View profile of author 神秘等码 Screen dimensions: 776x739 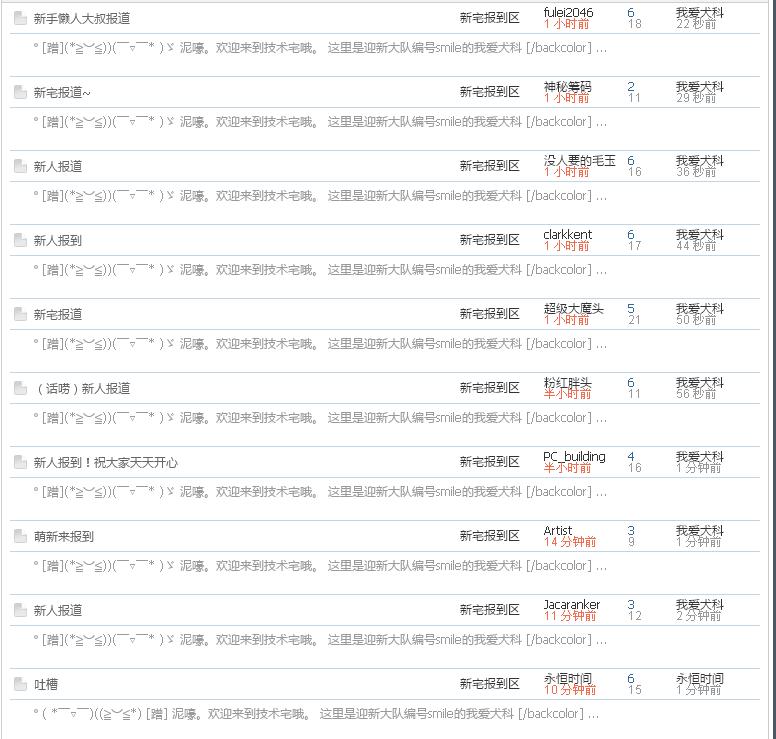tap(567, 87)
